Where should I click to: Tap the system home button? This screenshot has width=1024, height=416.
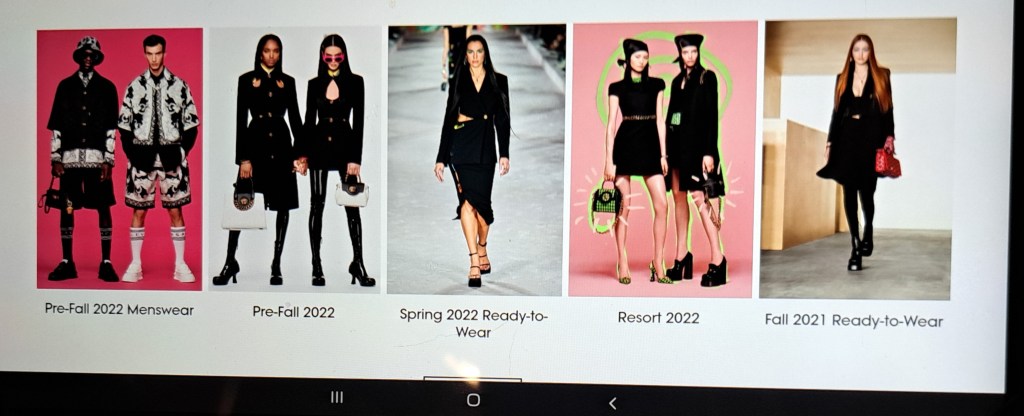(473, 399)
